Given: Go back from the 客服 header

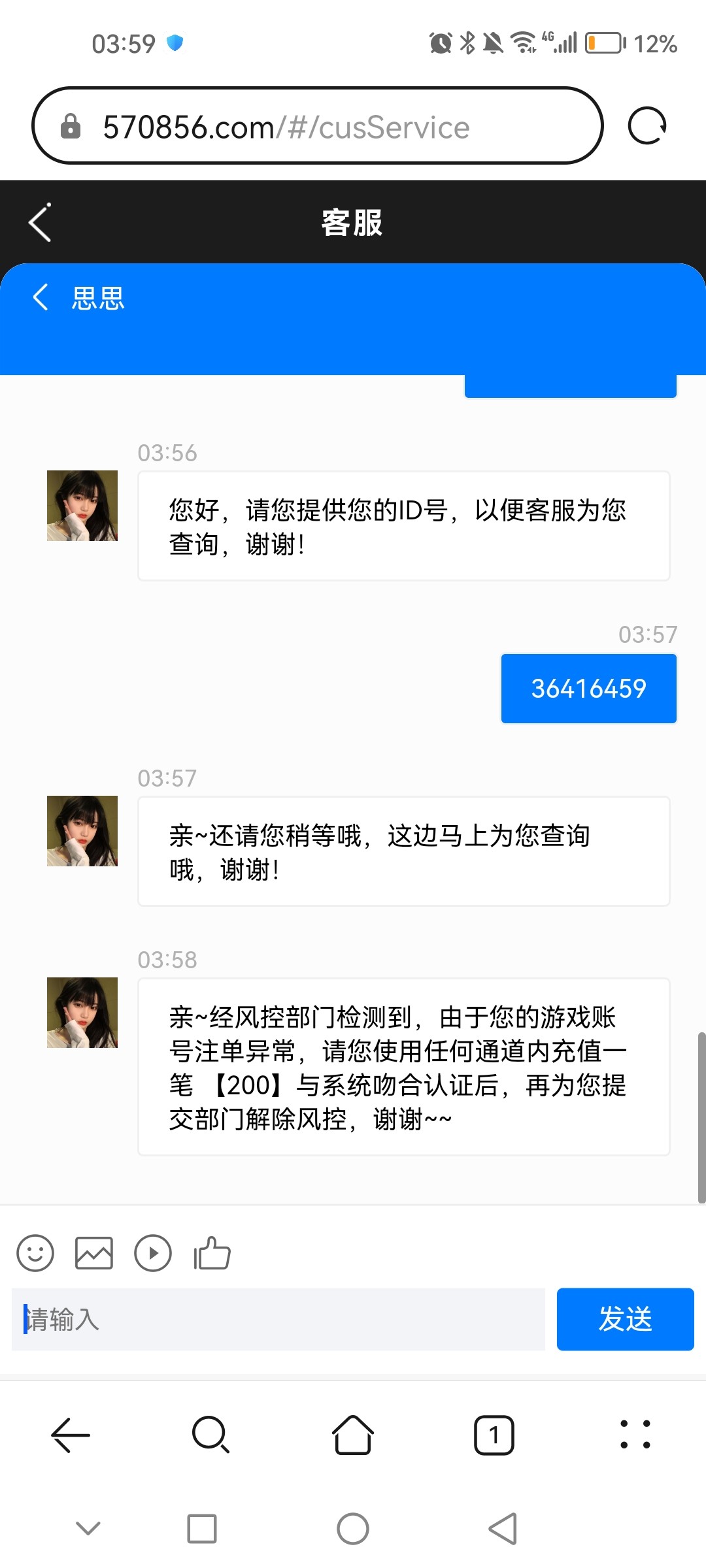Looking at the screenshot, I should tap(41, 223).
